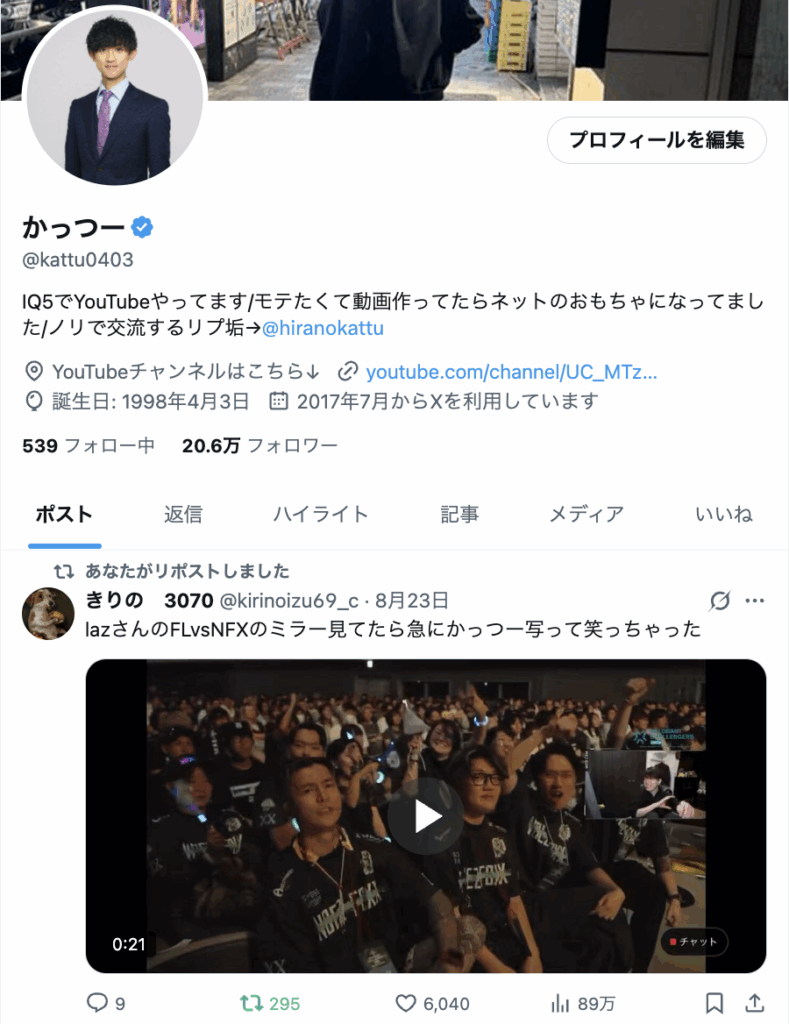This screenshot has height=1024, width=789.
Task: Switch to the メディア tab
Action: click(x=586, y=514)
